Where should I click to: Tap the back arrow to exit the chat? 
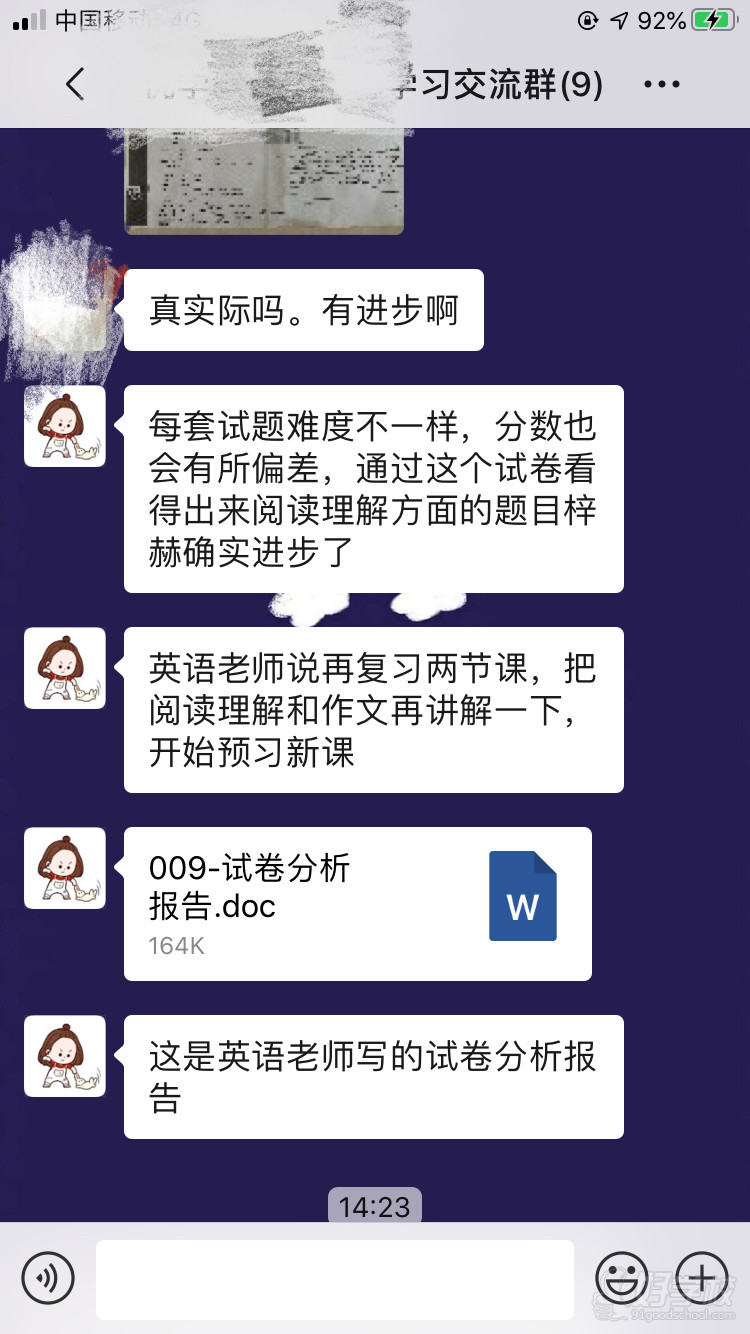click(75, 84)
